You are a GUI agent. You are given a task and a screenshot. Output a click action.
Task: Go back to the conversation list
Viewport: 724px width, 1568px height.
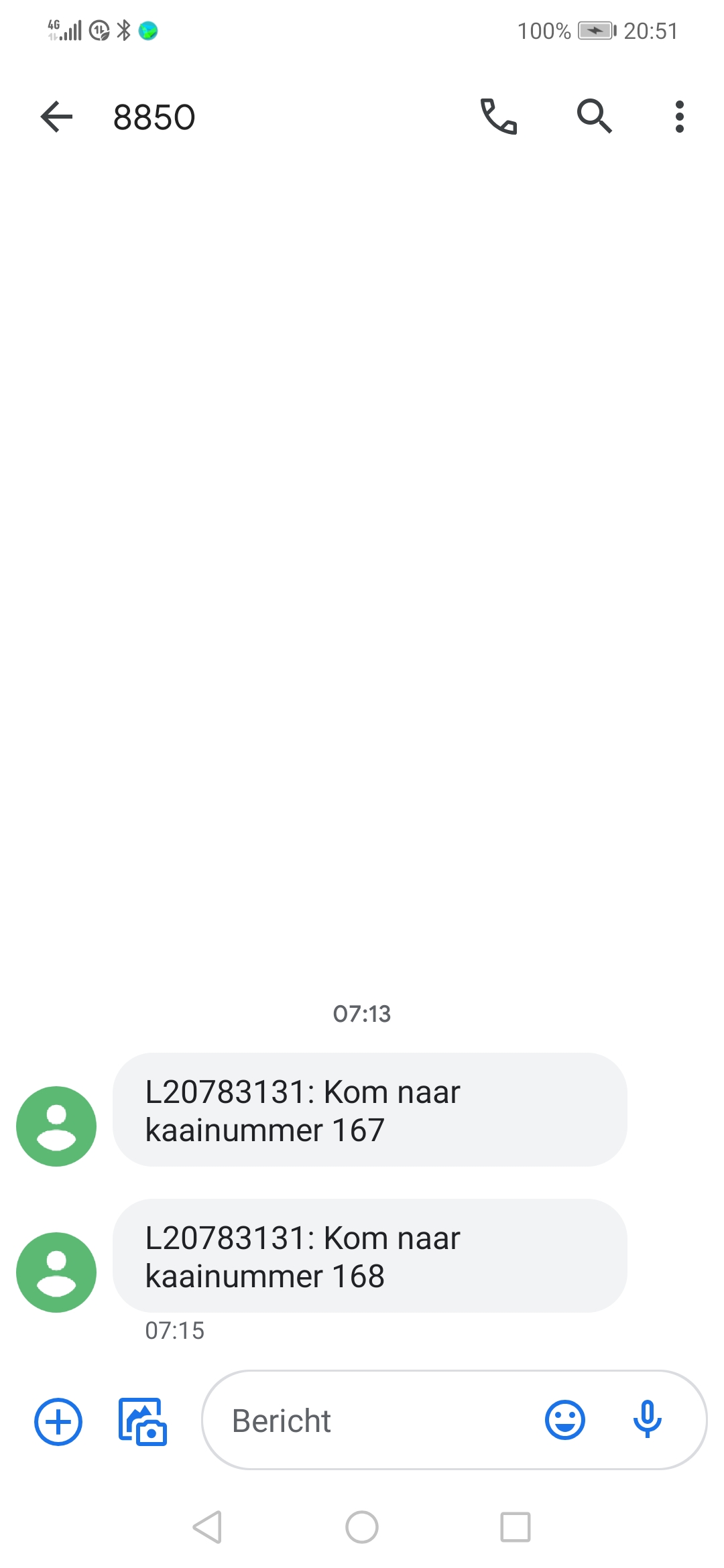56,117
